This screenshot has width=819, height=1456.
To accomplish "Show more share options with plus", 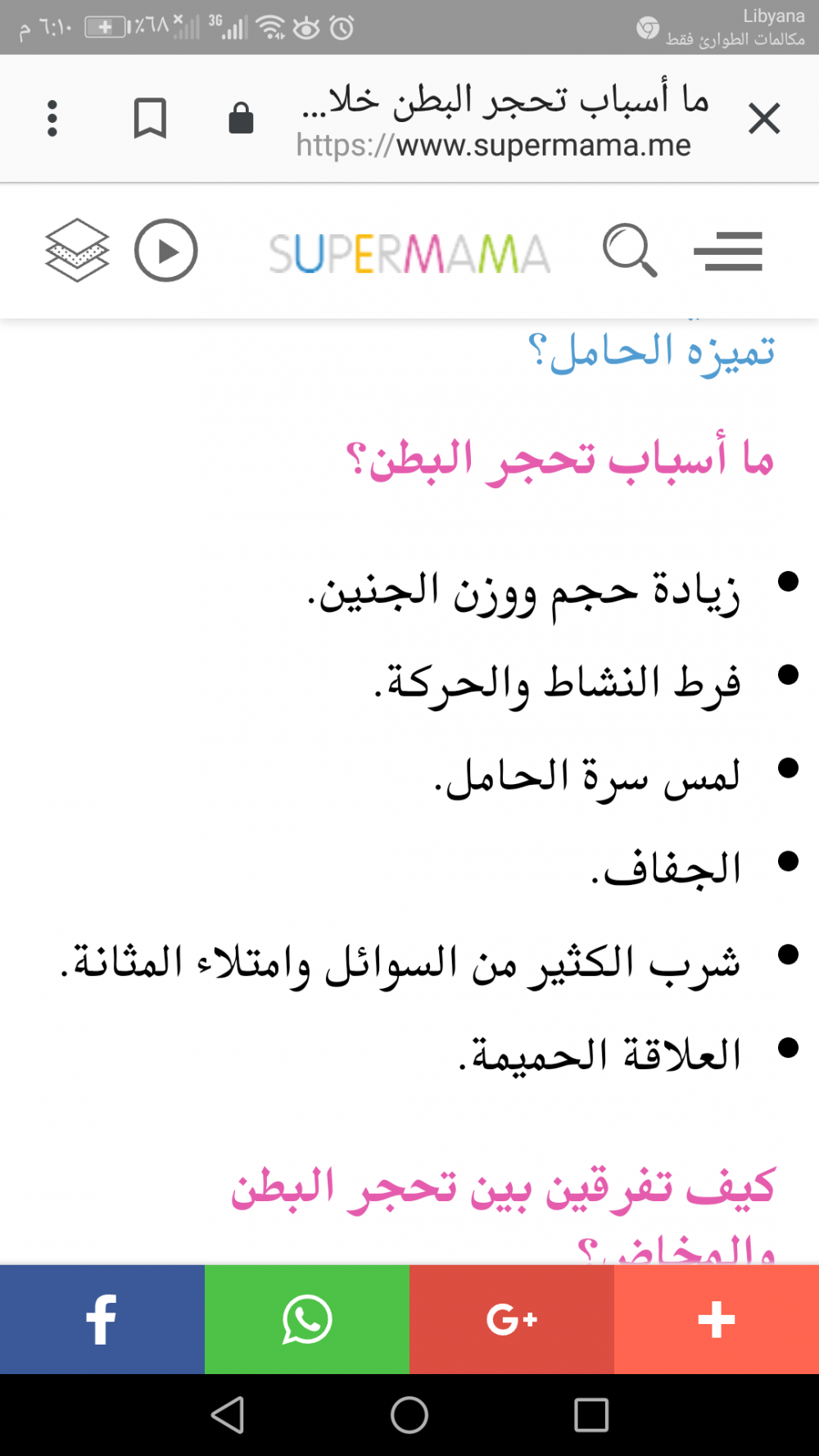I will point(717,1319).
